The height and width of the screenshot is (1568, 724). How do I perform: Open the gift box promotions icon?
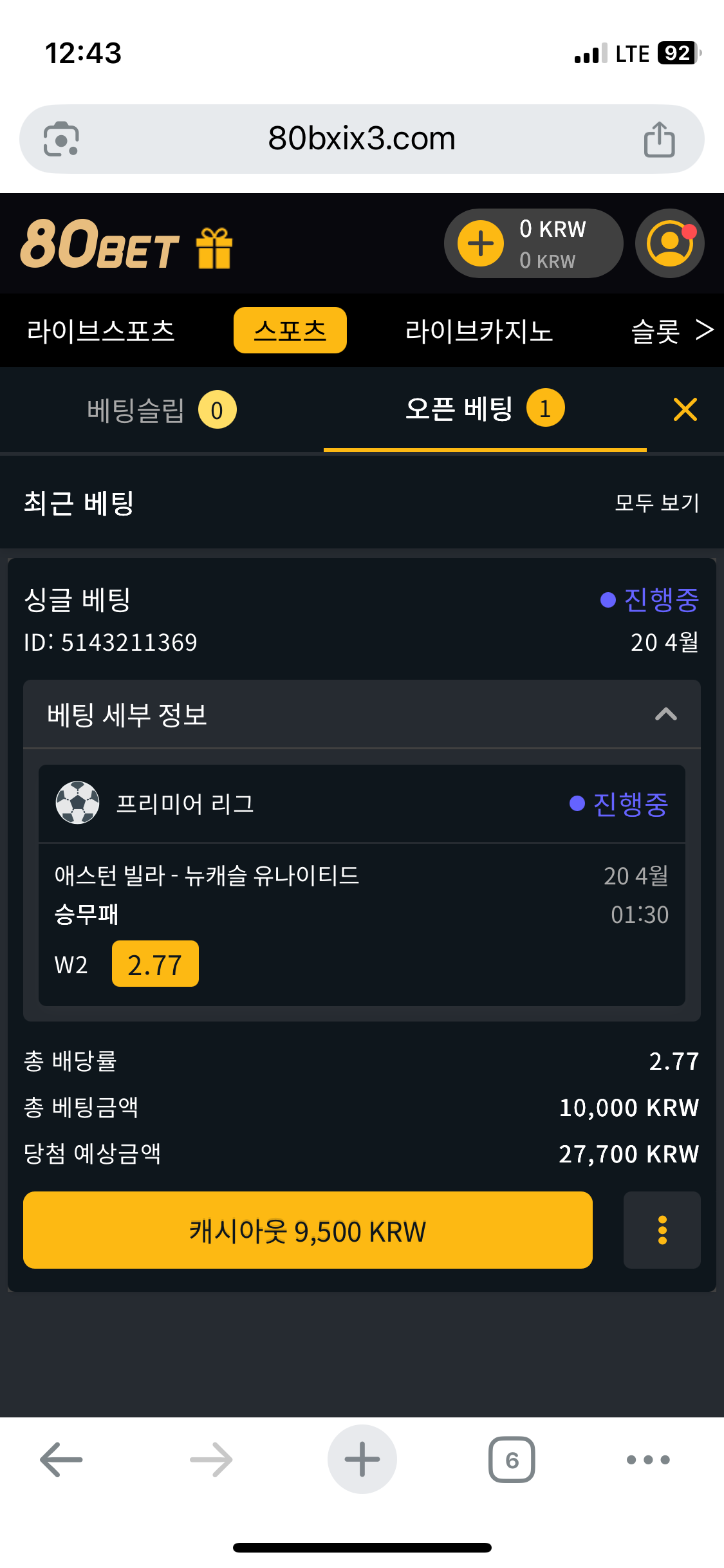(x=214, y=248)
